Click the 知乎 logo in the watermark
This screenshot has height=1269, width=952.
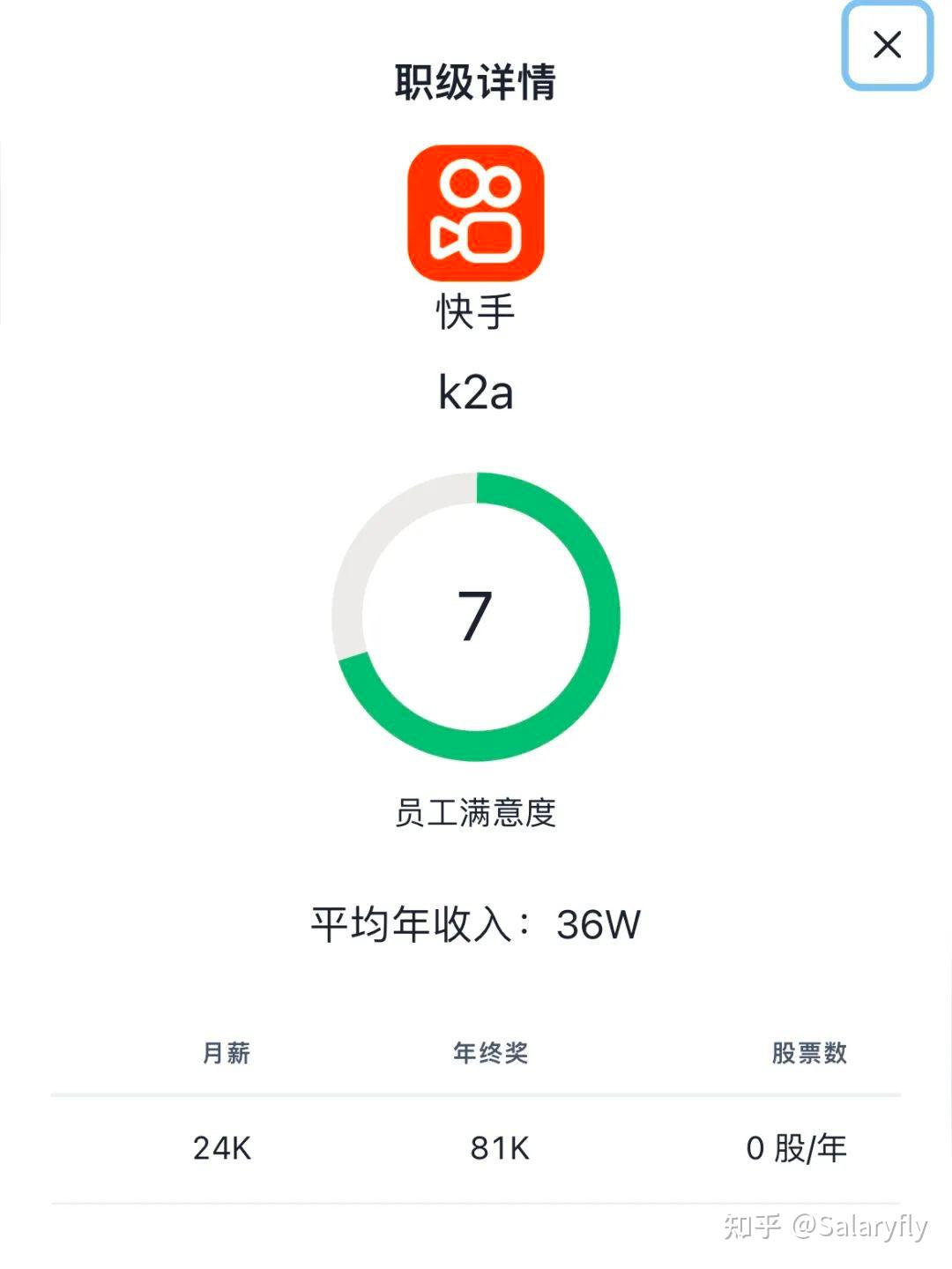[754, 1224]
